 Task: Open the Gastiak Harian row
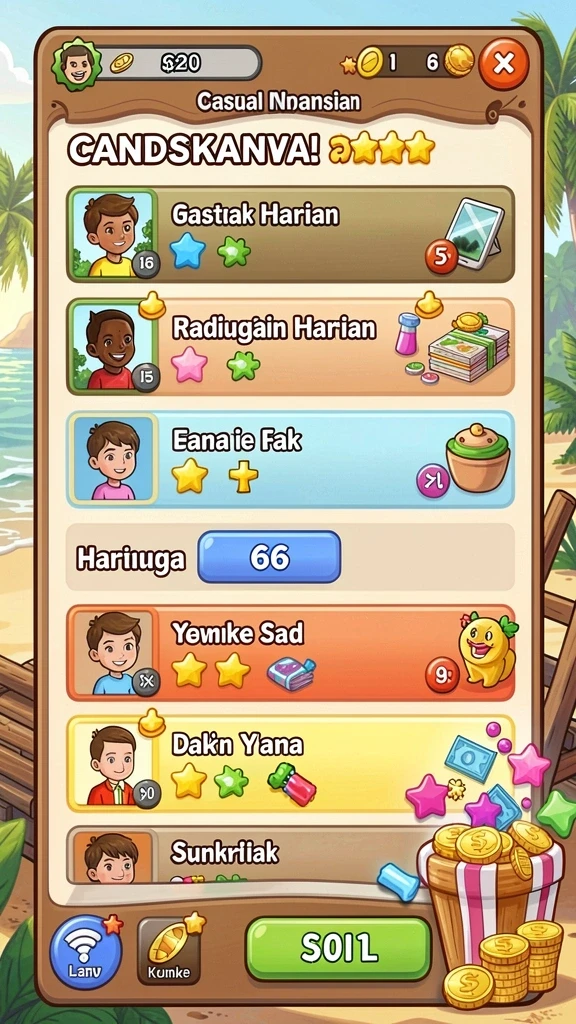[291, 234]
